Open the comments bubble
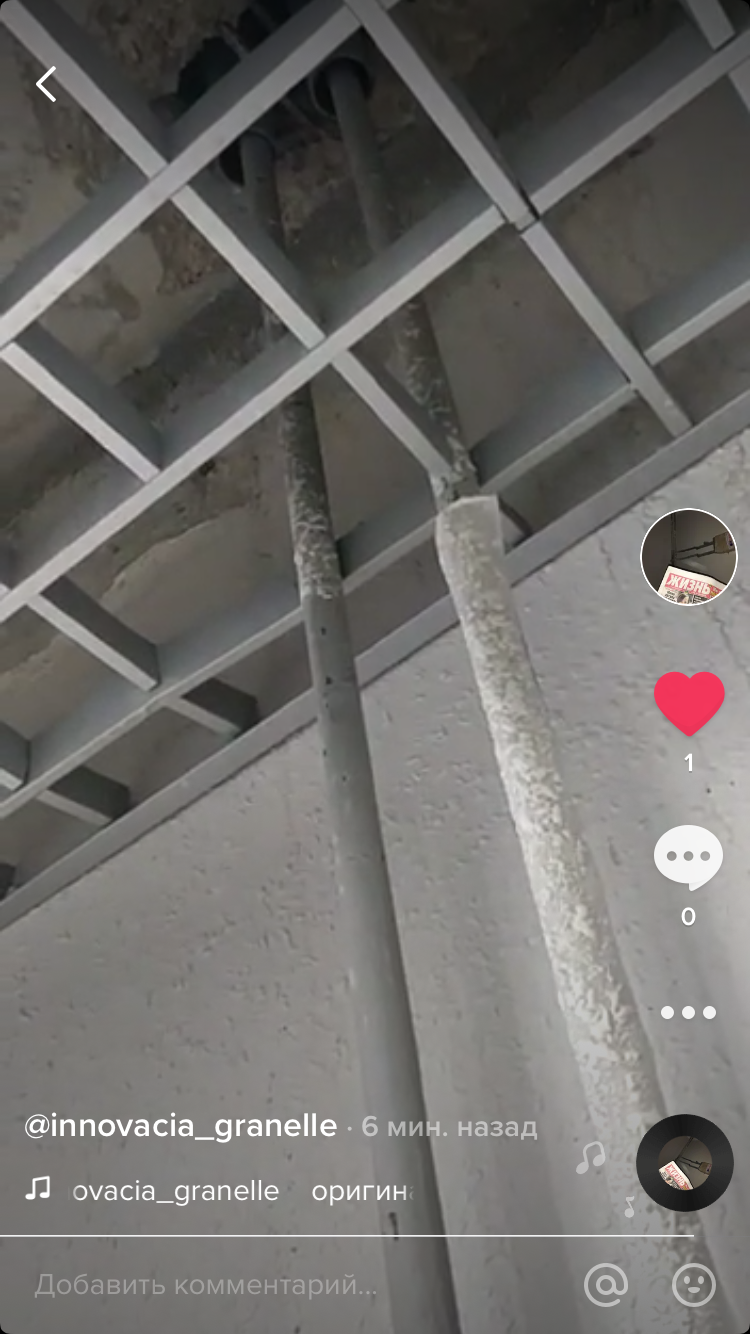 point(689,858)
